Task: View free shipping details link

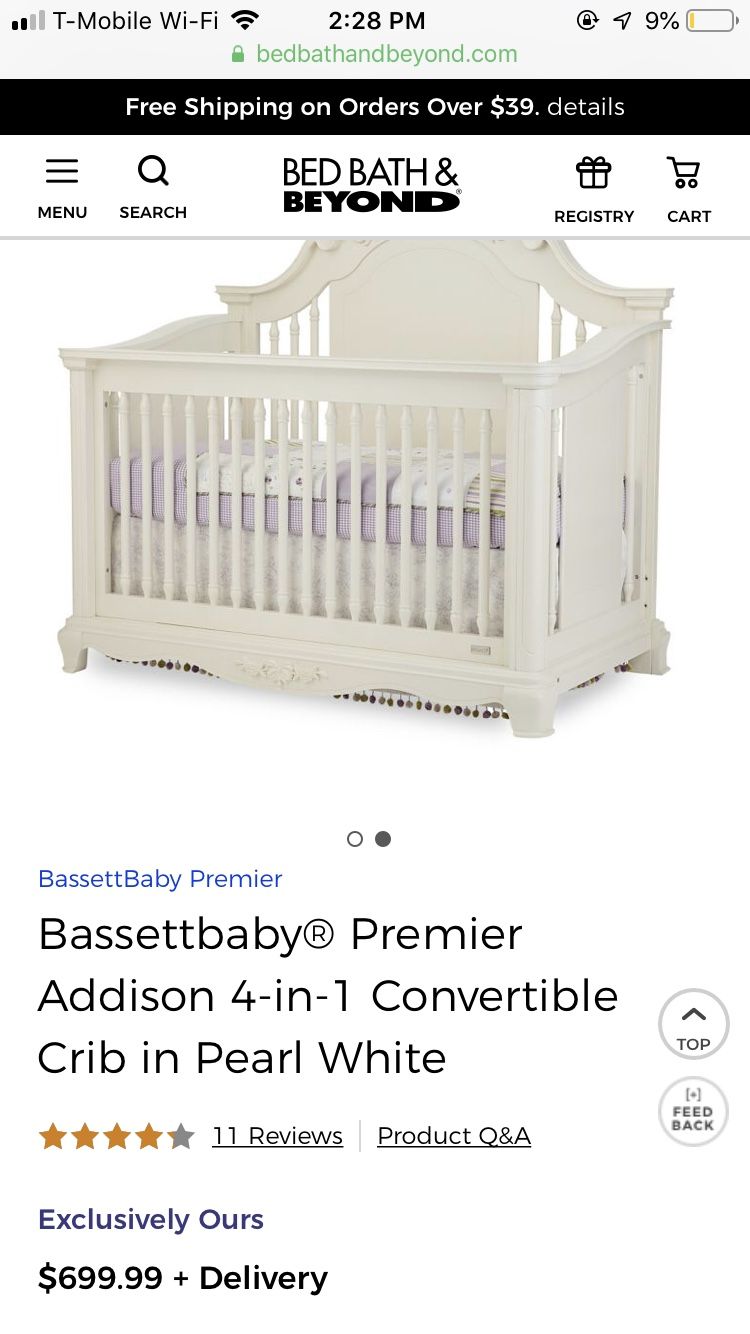Action: click(x=586, y=107)
